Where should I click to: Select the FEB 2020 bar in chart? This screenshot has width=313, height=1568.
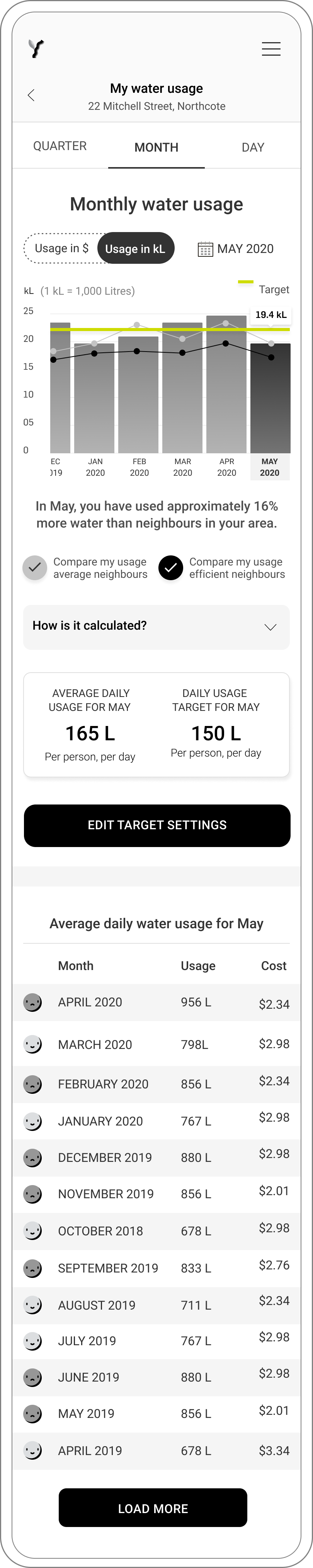tap(139, 396)
